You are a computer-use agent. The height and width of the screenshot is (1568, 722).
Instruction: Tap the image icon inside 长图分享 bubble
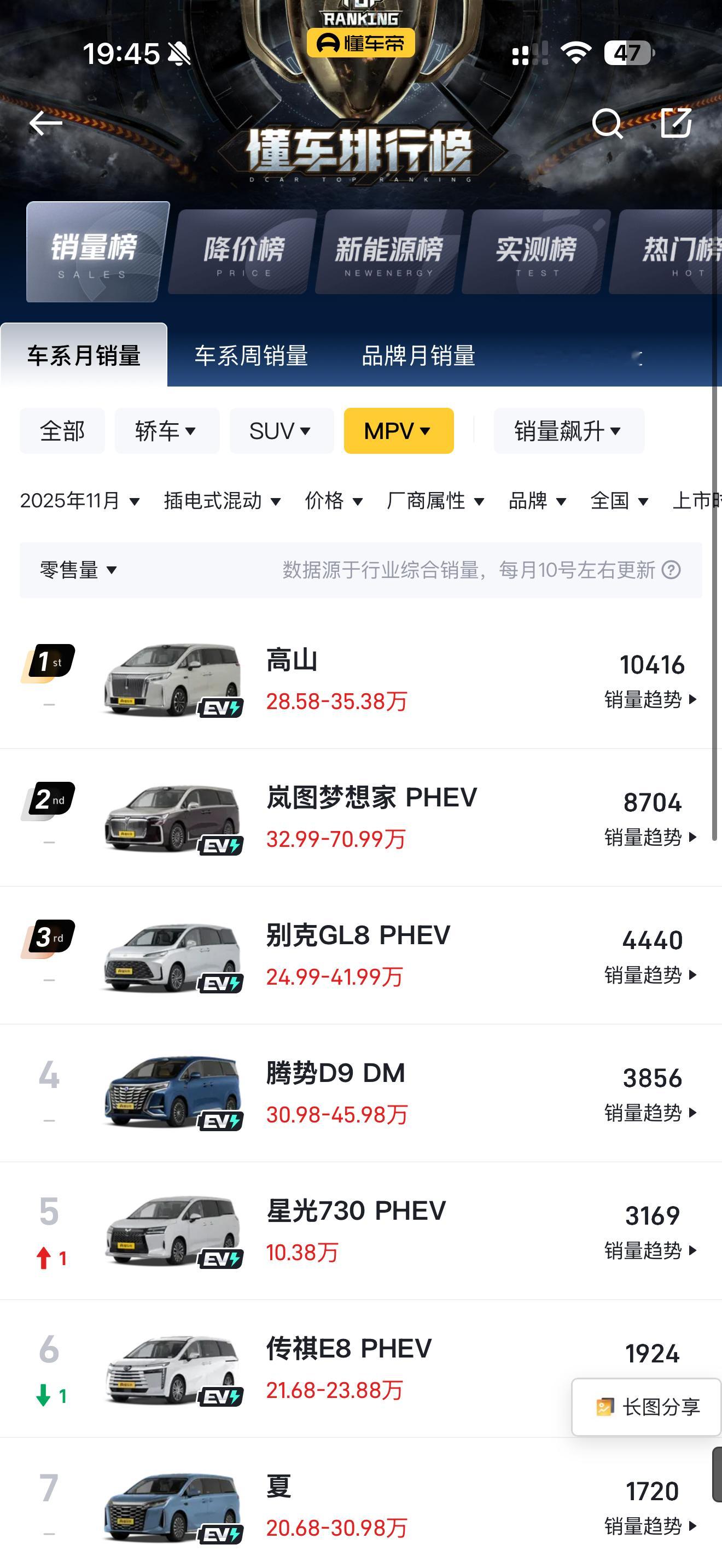click(604, 1406)
